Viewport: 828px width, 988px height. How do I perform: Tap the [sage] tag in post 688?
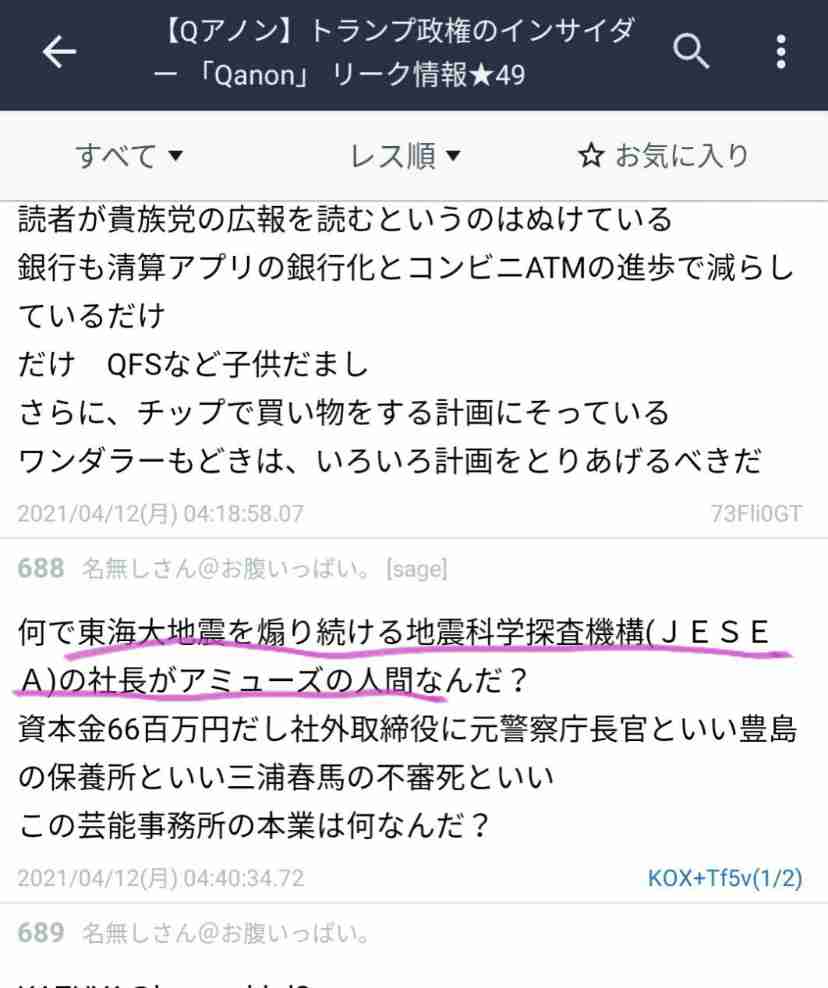(417, 568)
